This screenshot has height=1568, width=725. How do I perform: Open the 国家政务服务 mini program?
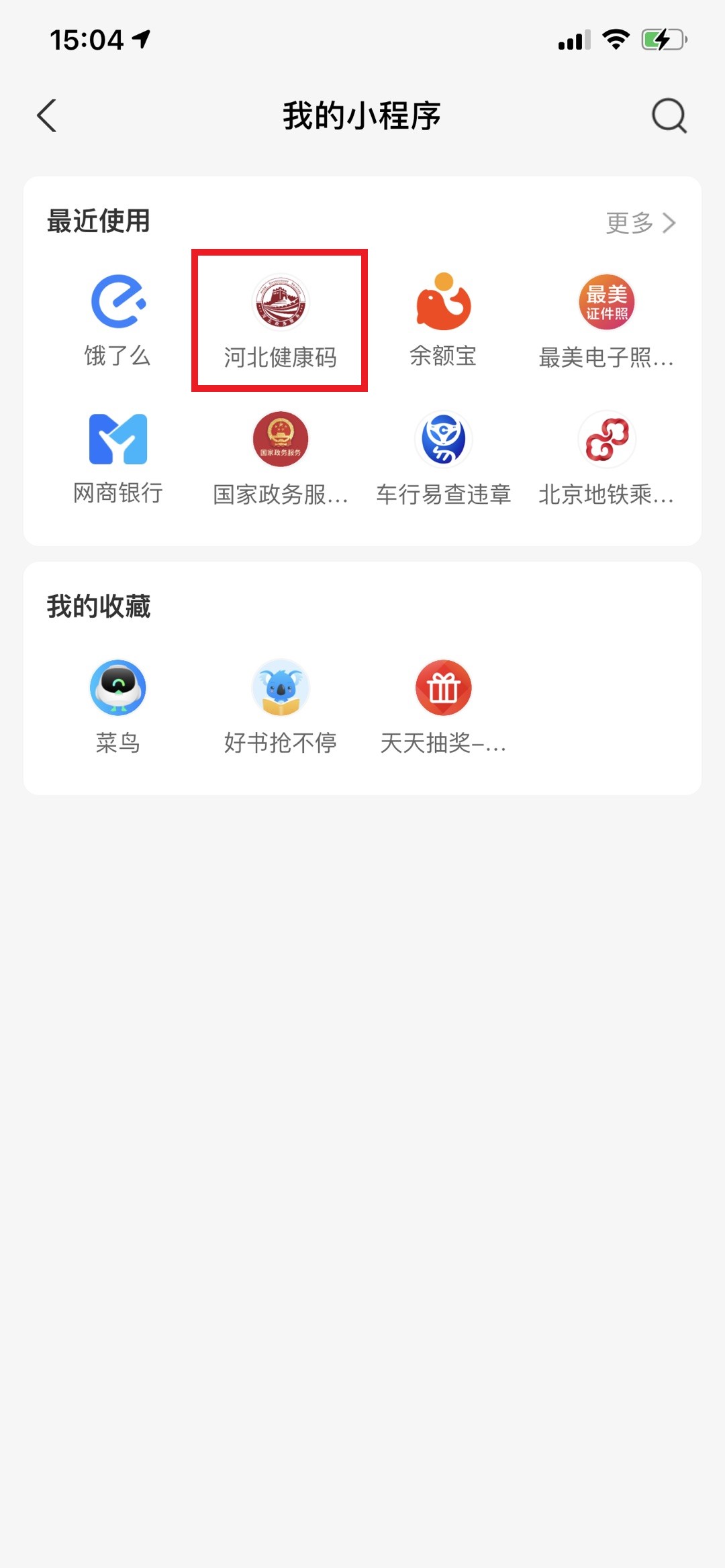click(x=281, y=459)
